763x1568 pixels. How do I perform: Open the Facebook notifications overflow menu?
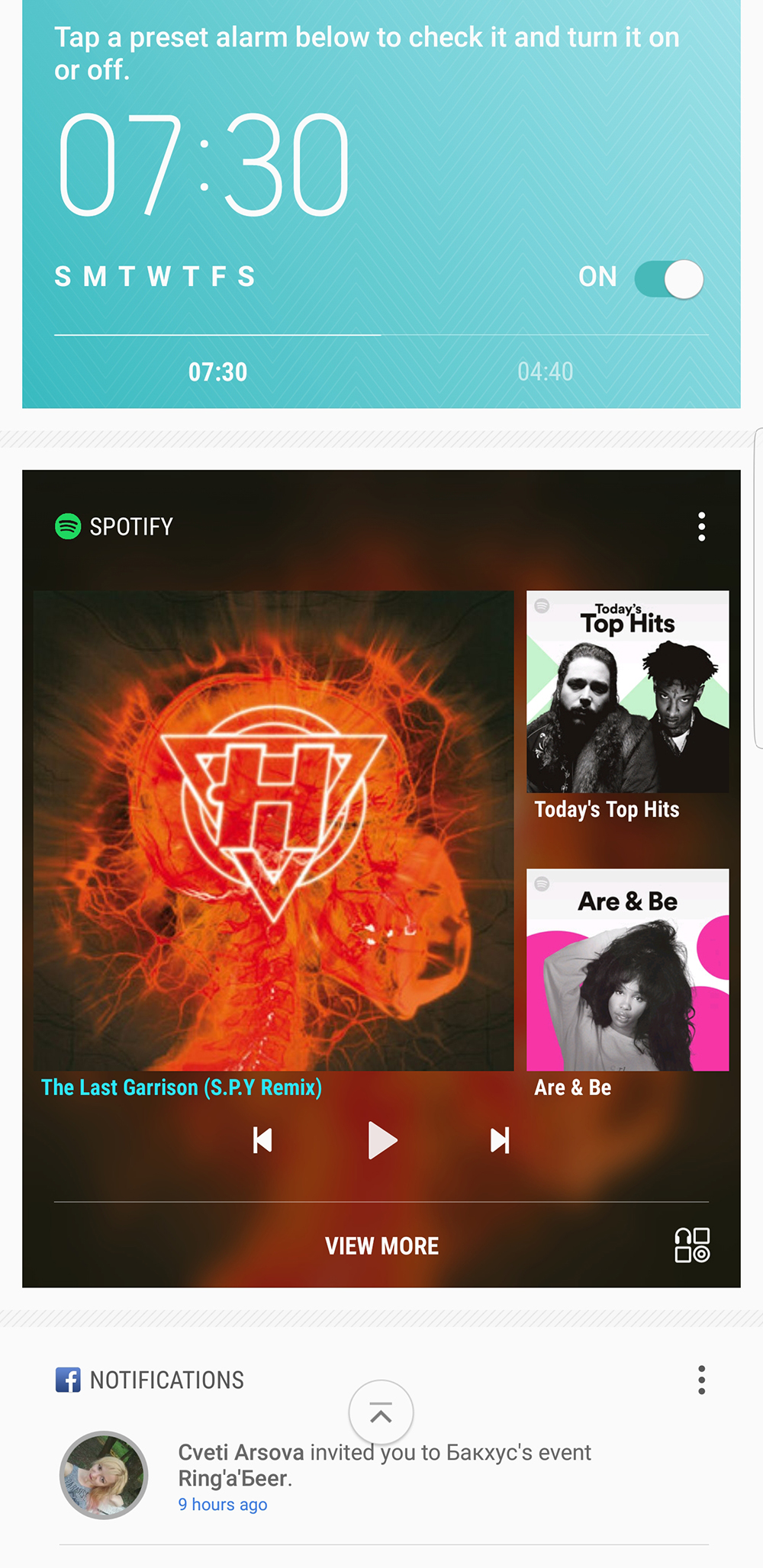pos(701,1380)
